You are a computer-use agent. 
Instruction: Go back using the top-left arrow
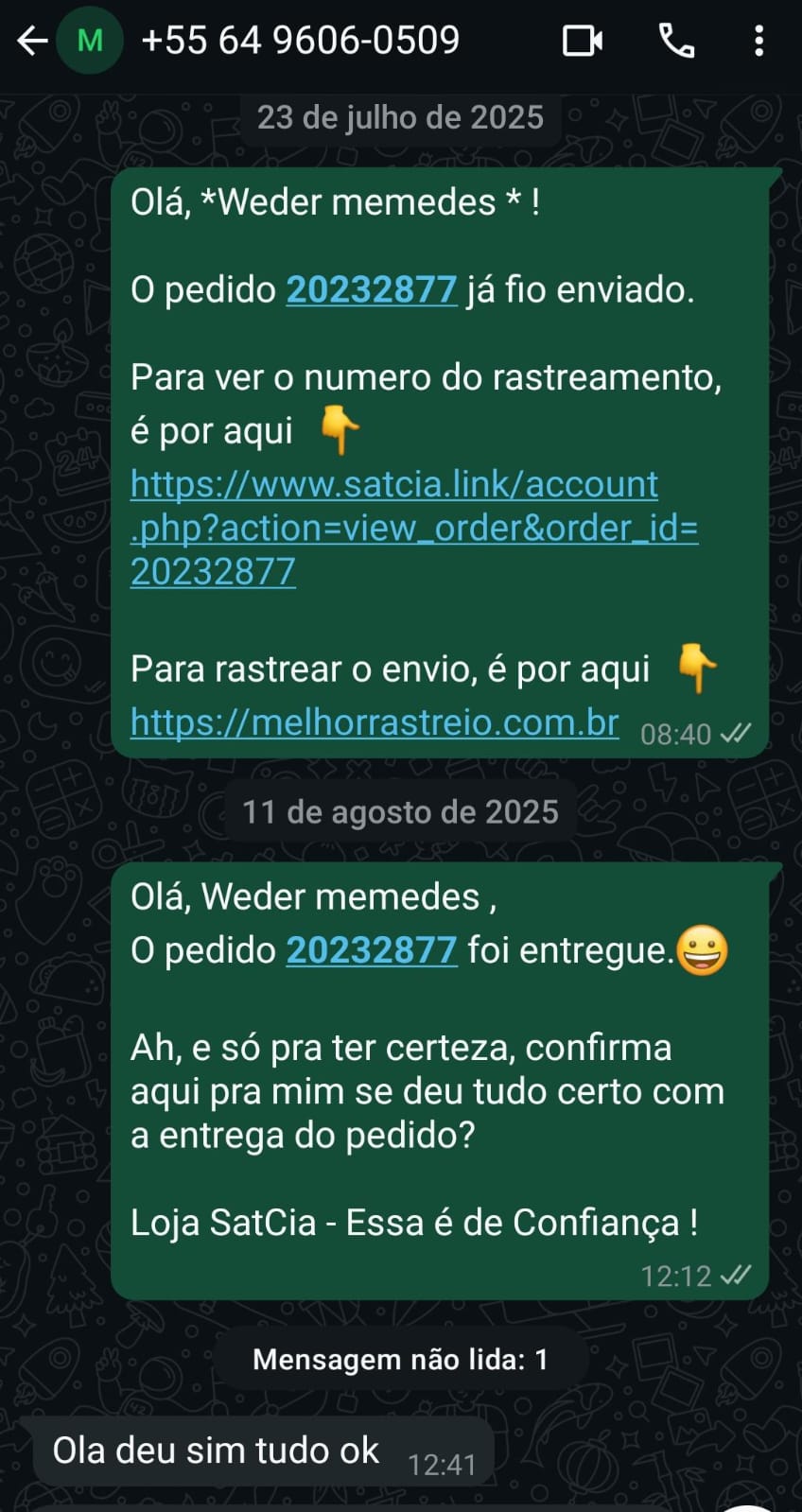(32, 41)
